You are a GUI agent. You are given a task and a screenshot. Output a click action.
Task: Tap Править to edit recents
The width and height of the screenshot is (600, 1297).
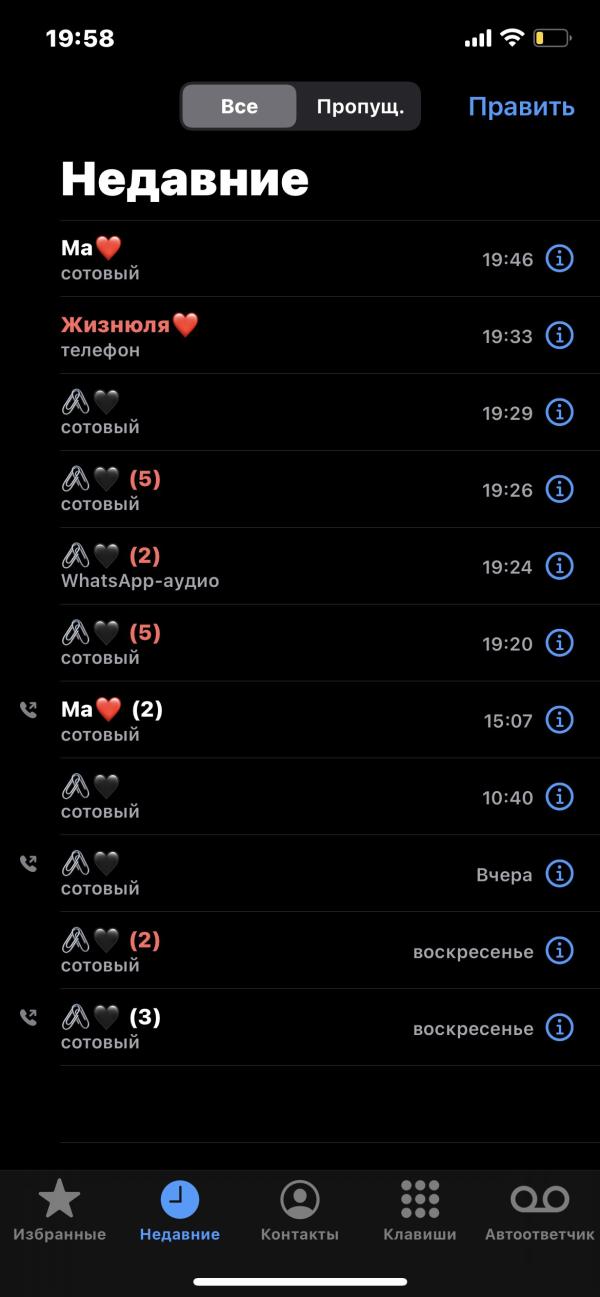coord(521,107)
